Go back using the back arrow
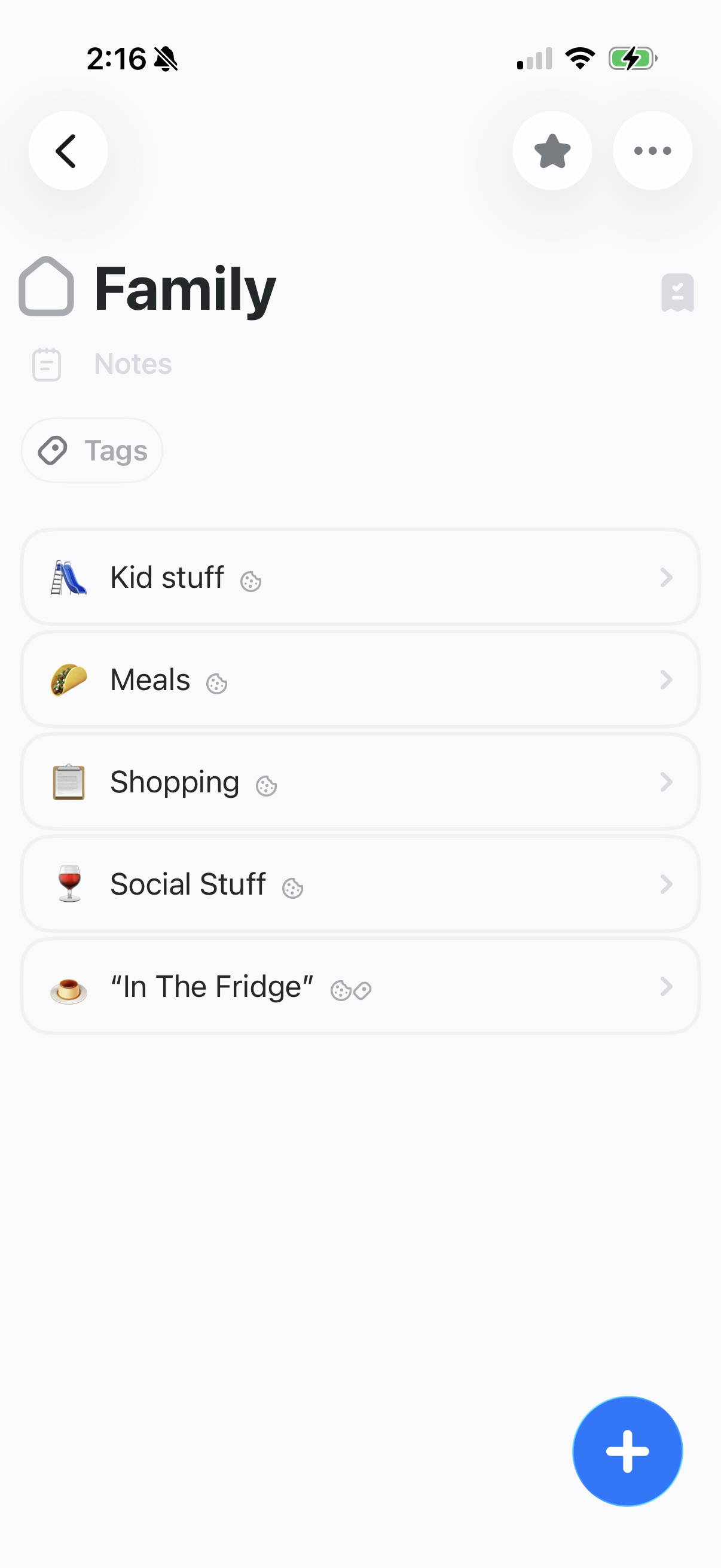 pos(68,151)
